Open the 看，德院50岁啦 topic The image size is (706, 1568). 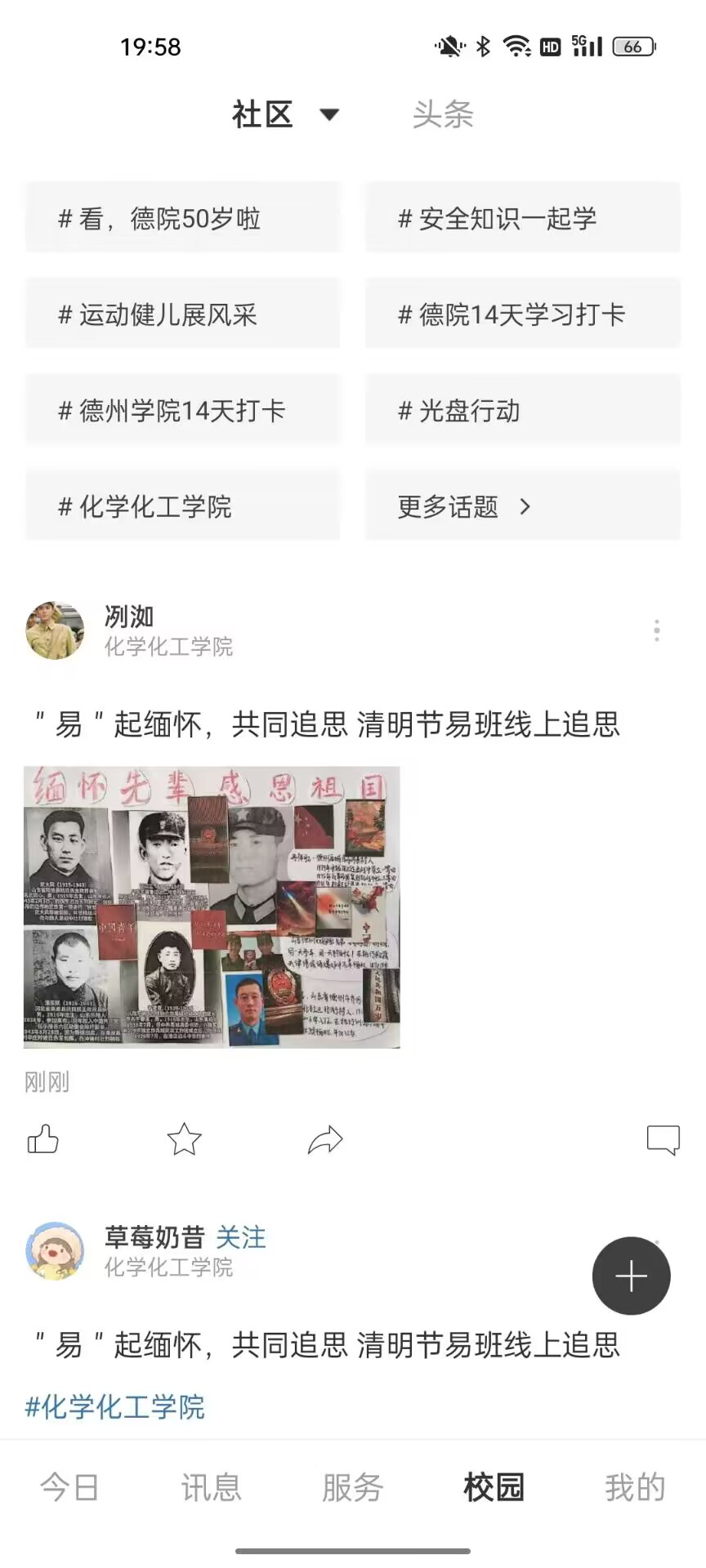[182, 218]
